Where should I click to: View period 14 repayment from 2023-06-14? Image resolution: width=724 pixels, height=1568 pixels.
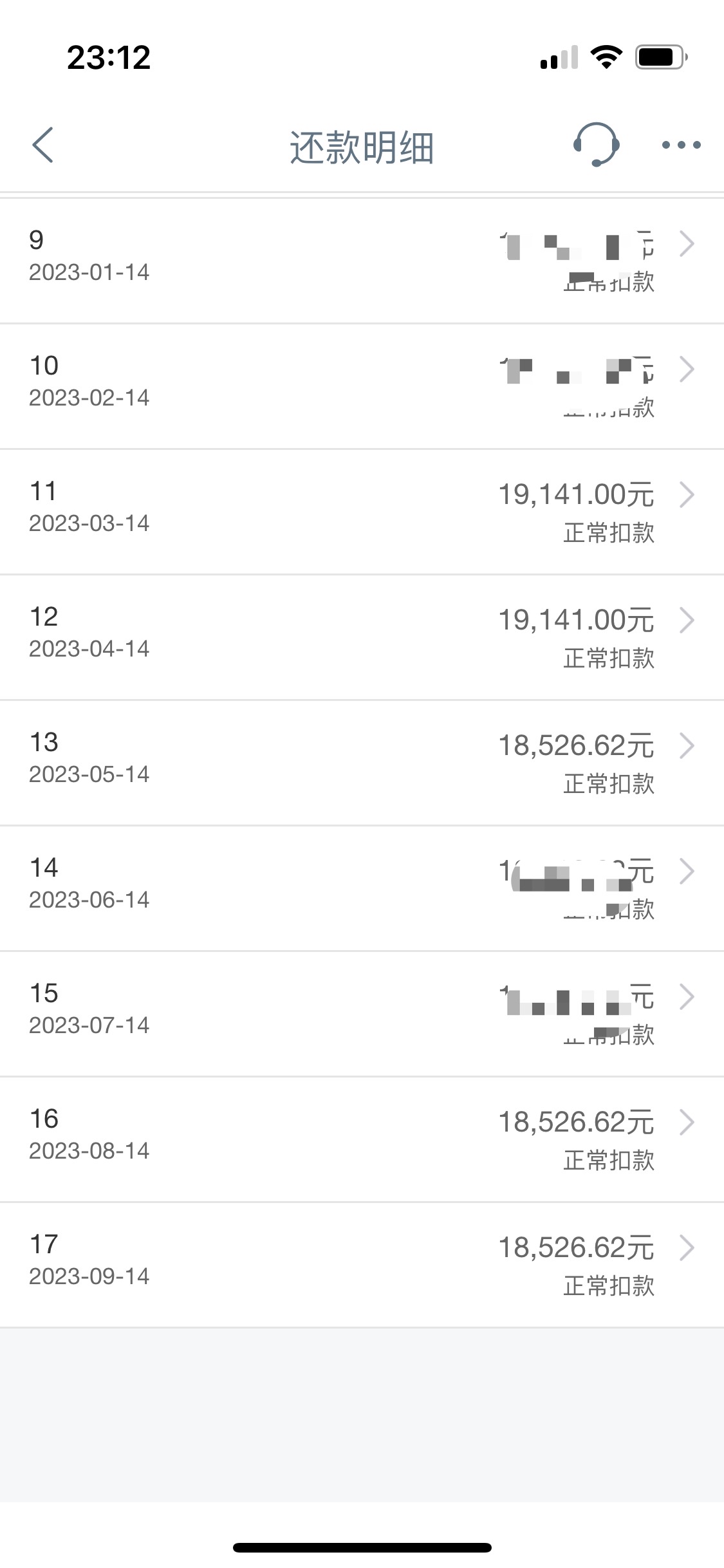pyautogui.click(x=362, y=887)
